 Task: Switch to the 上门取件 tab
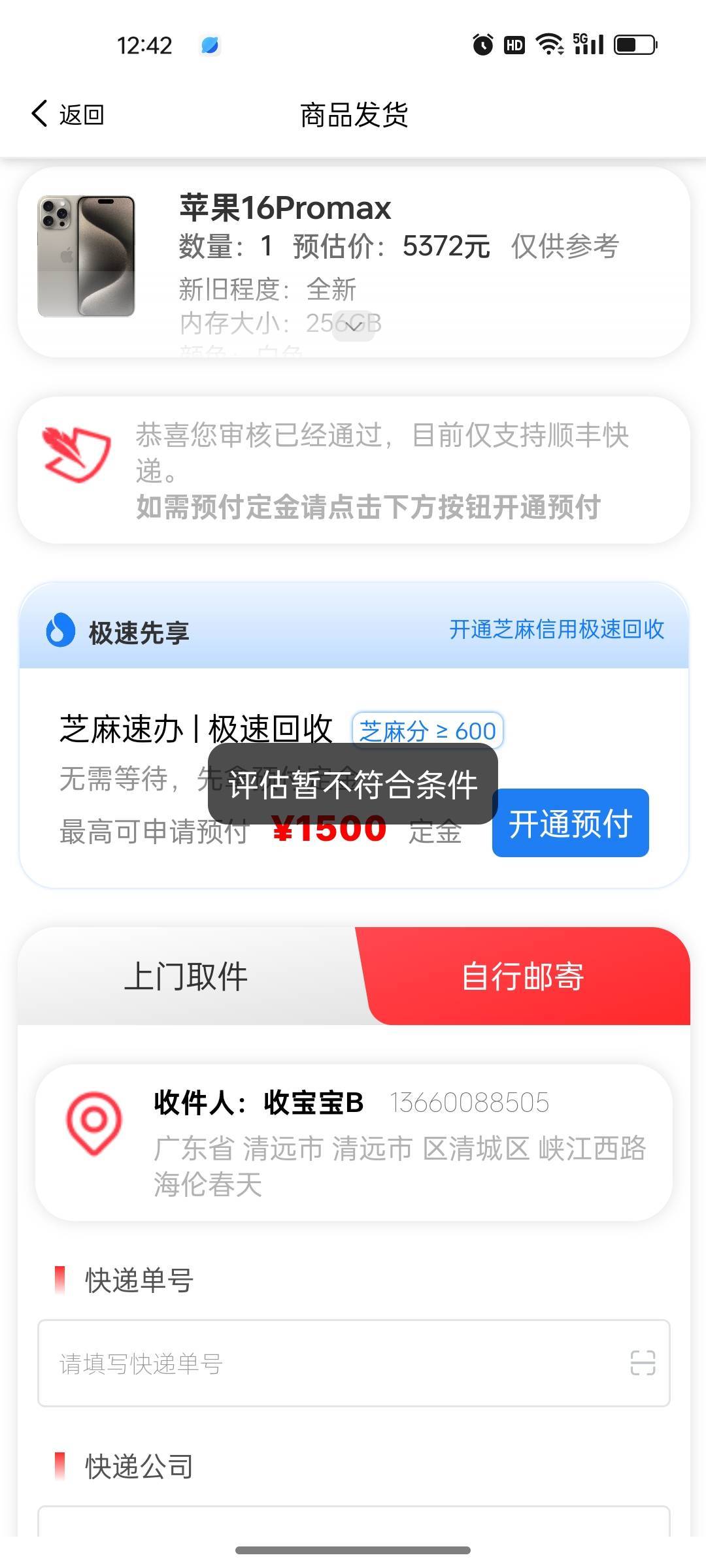tap(187, 976)
